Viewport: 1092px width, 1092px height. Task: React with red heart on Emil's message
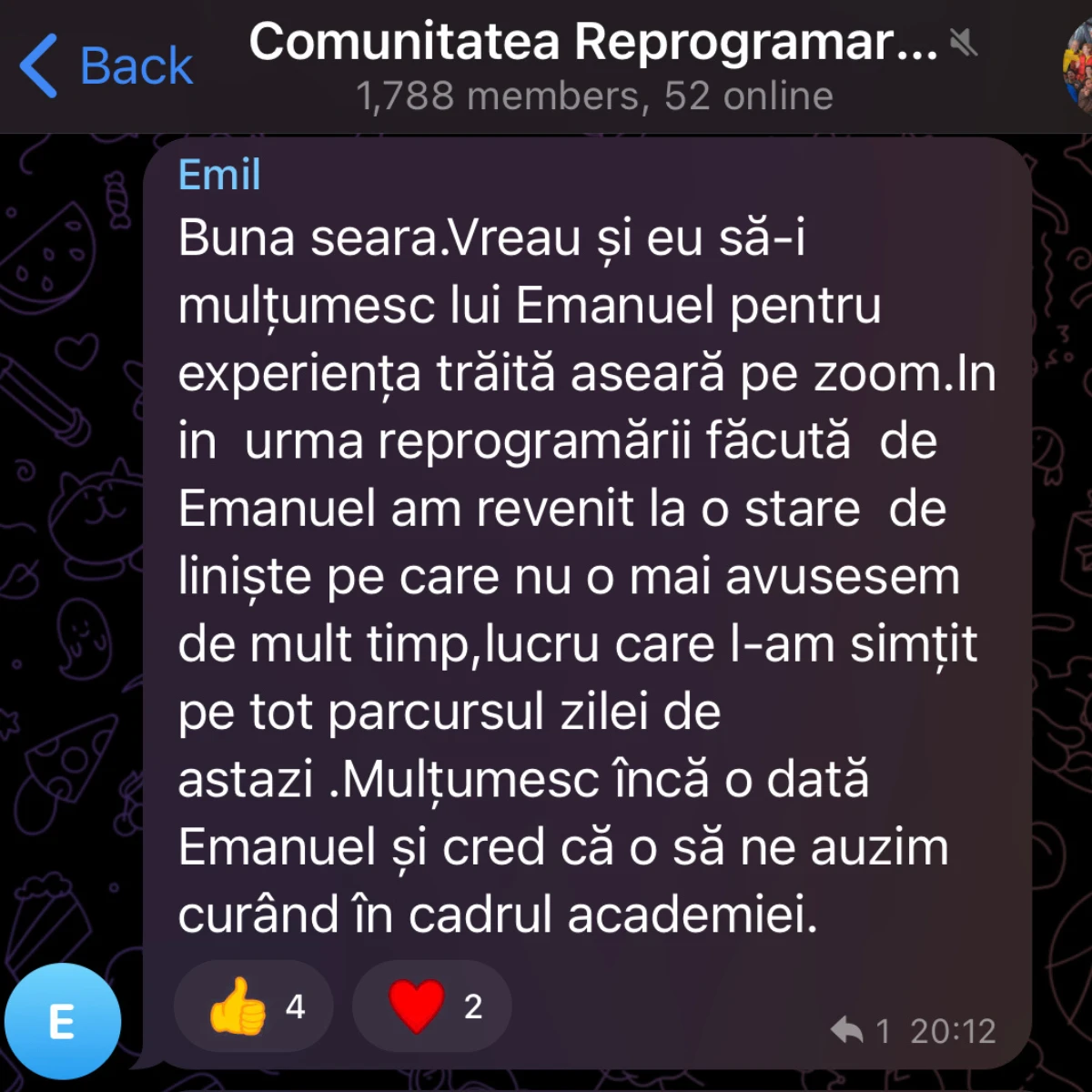pyautogui.click(x=431, y=1006)
